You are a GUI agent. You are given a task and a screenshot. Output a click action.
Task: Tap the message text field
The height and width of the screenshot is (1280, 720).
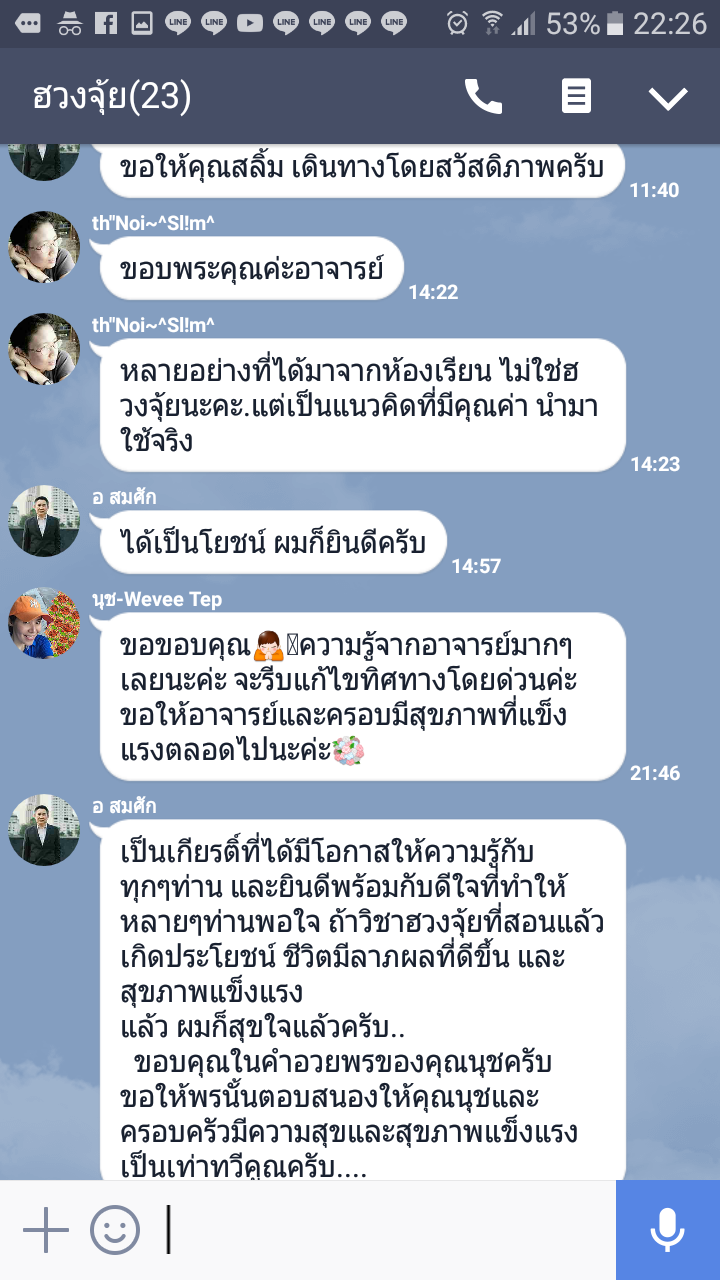point(385,1230)
